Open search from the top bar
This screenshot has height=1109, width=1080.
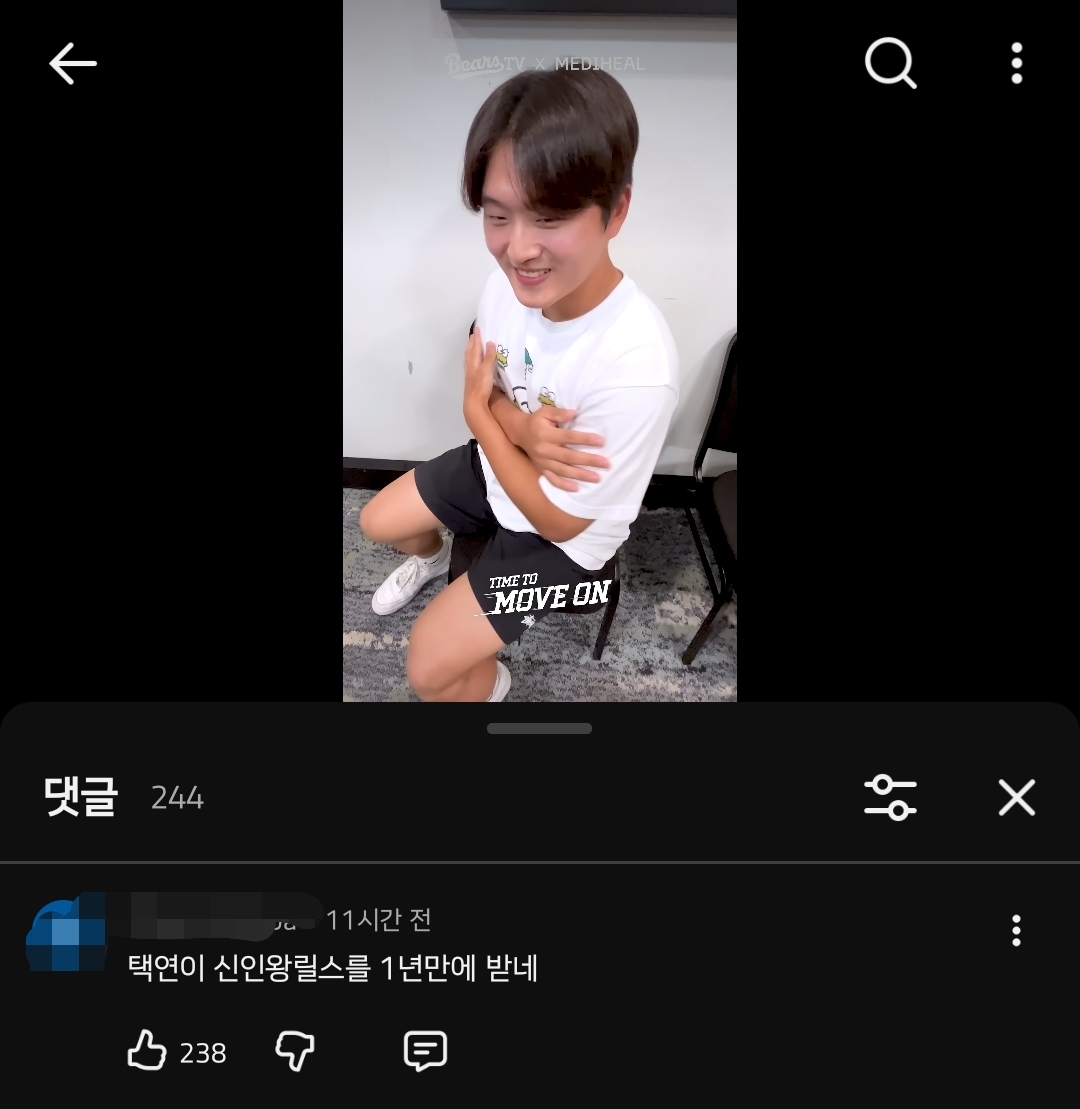(889, 65)
